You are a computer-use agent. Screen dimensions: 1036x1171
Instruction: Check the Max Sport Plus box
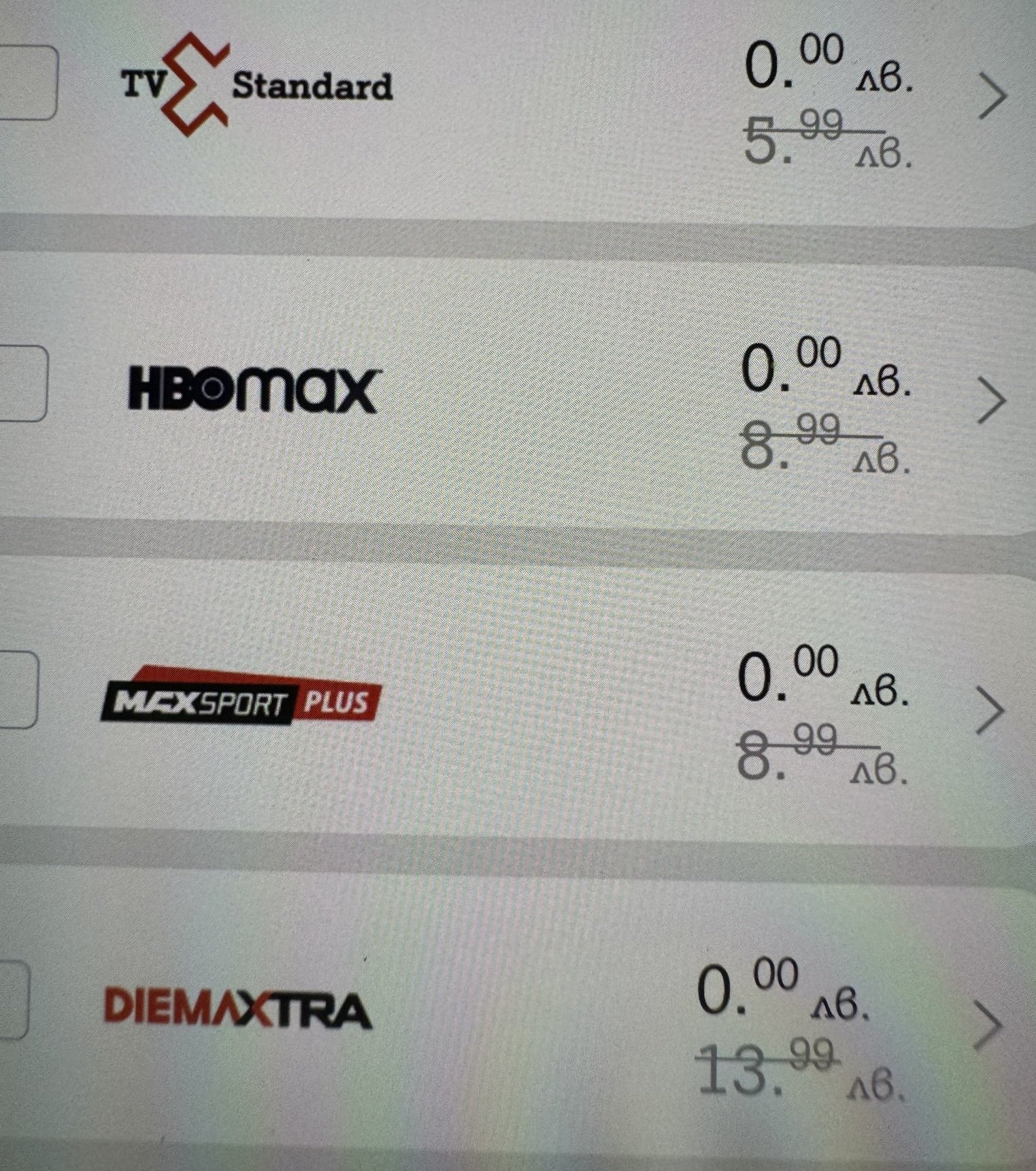[17, 690]
